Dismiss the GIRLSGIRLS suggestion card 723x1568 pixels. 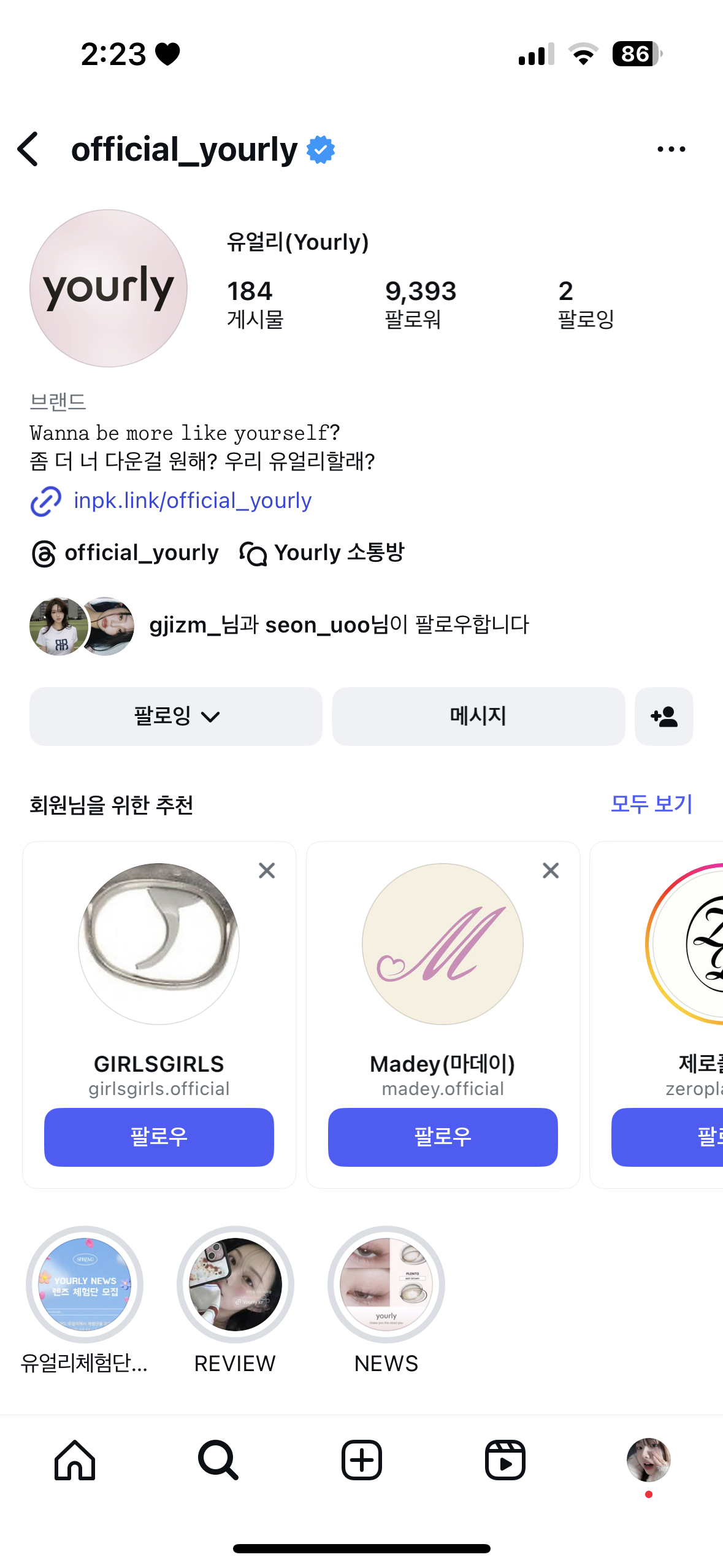[267, 870]
